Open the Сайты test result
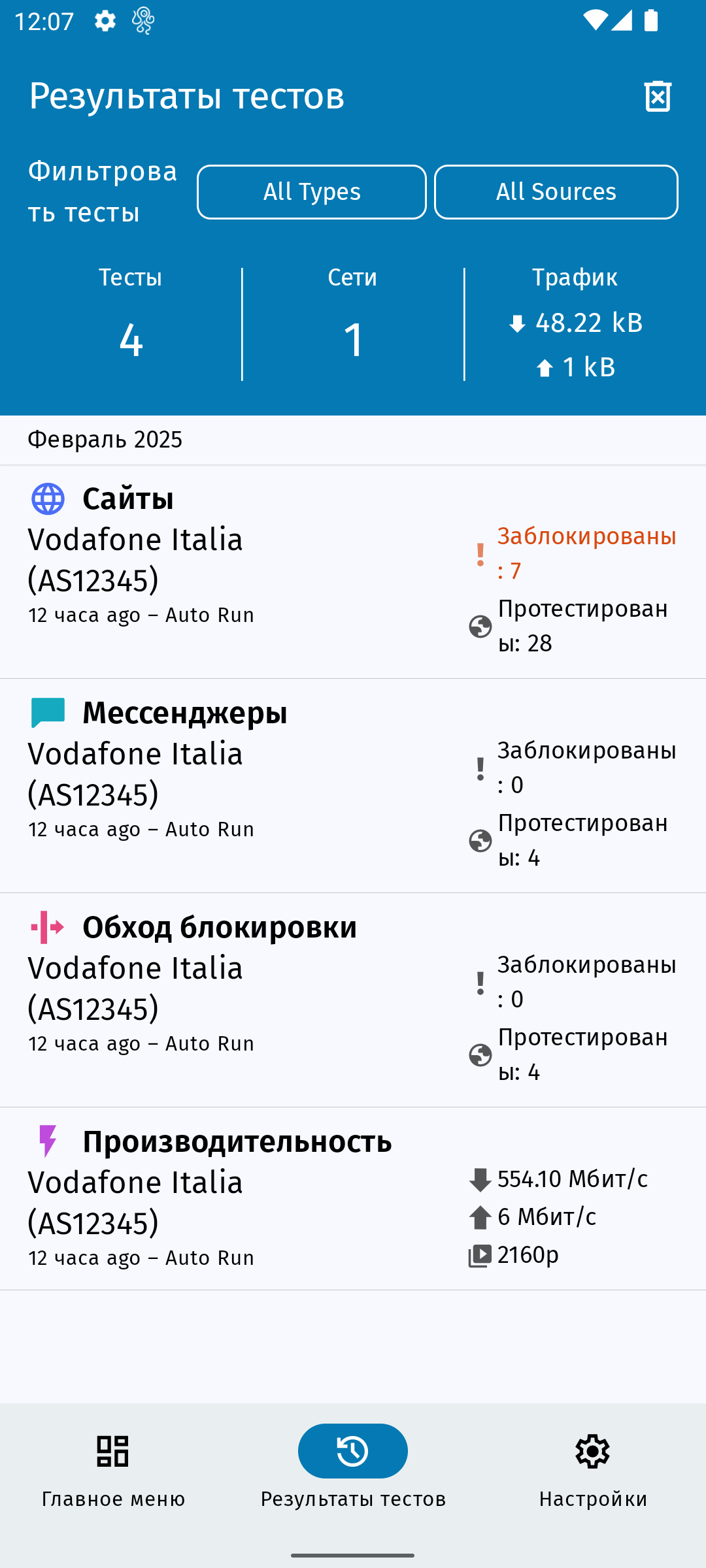Viewport: 706px width, 1568px height. [x=353, y=572]
